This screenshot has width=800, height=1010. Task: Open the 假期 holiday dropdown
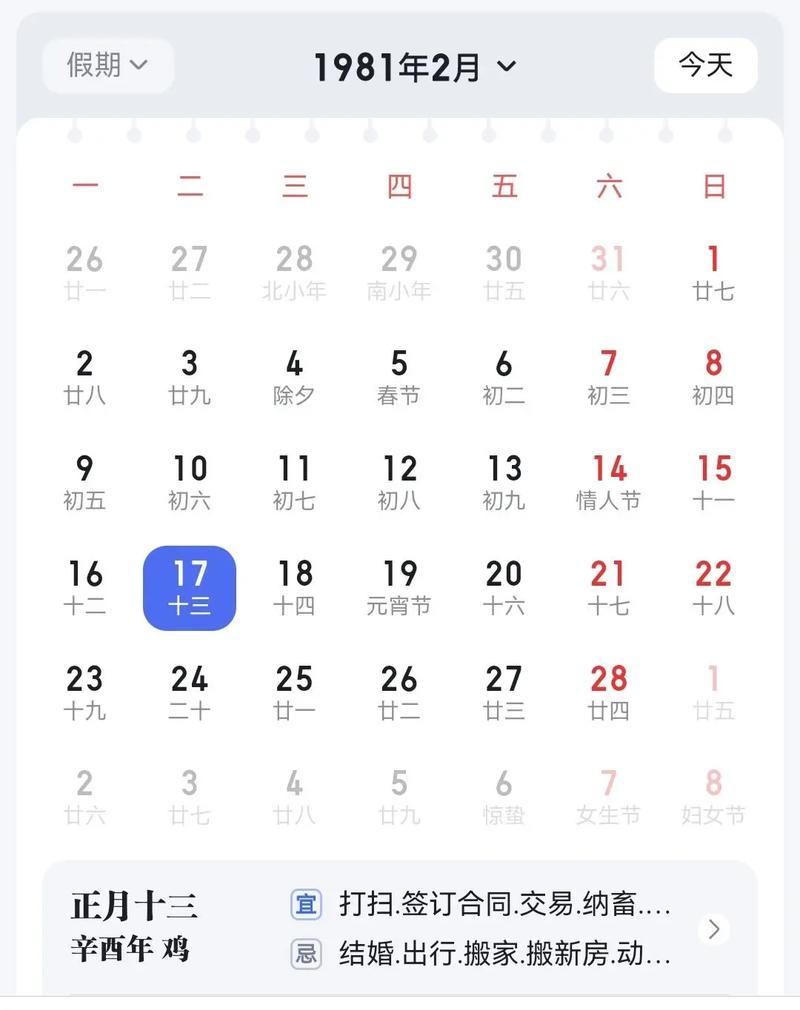[108, 66]
